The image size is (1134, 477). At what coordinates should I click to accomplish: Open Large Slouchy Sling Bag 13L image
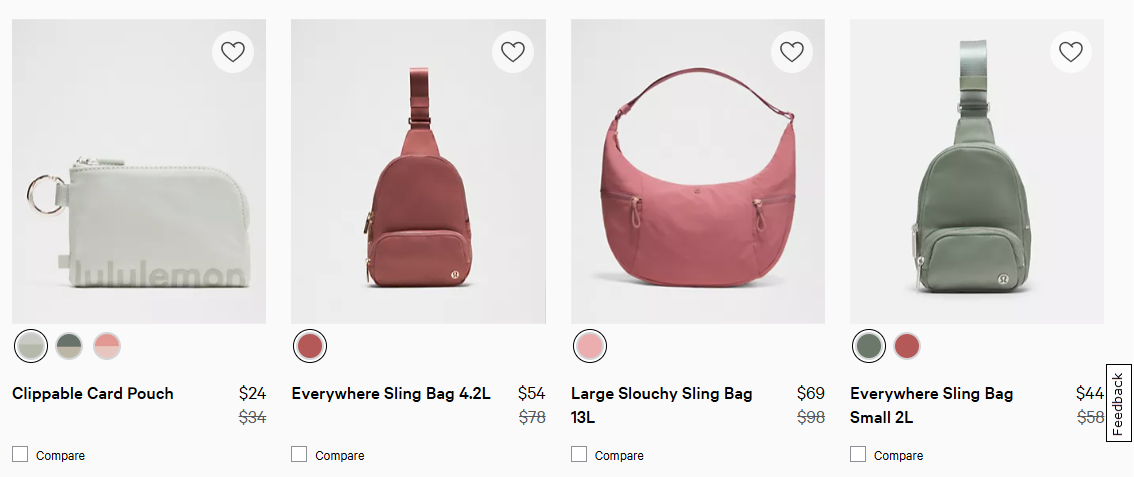(x=697, y=190)
